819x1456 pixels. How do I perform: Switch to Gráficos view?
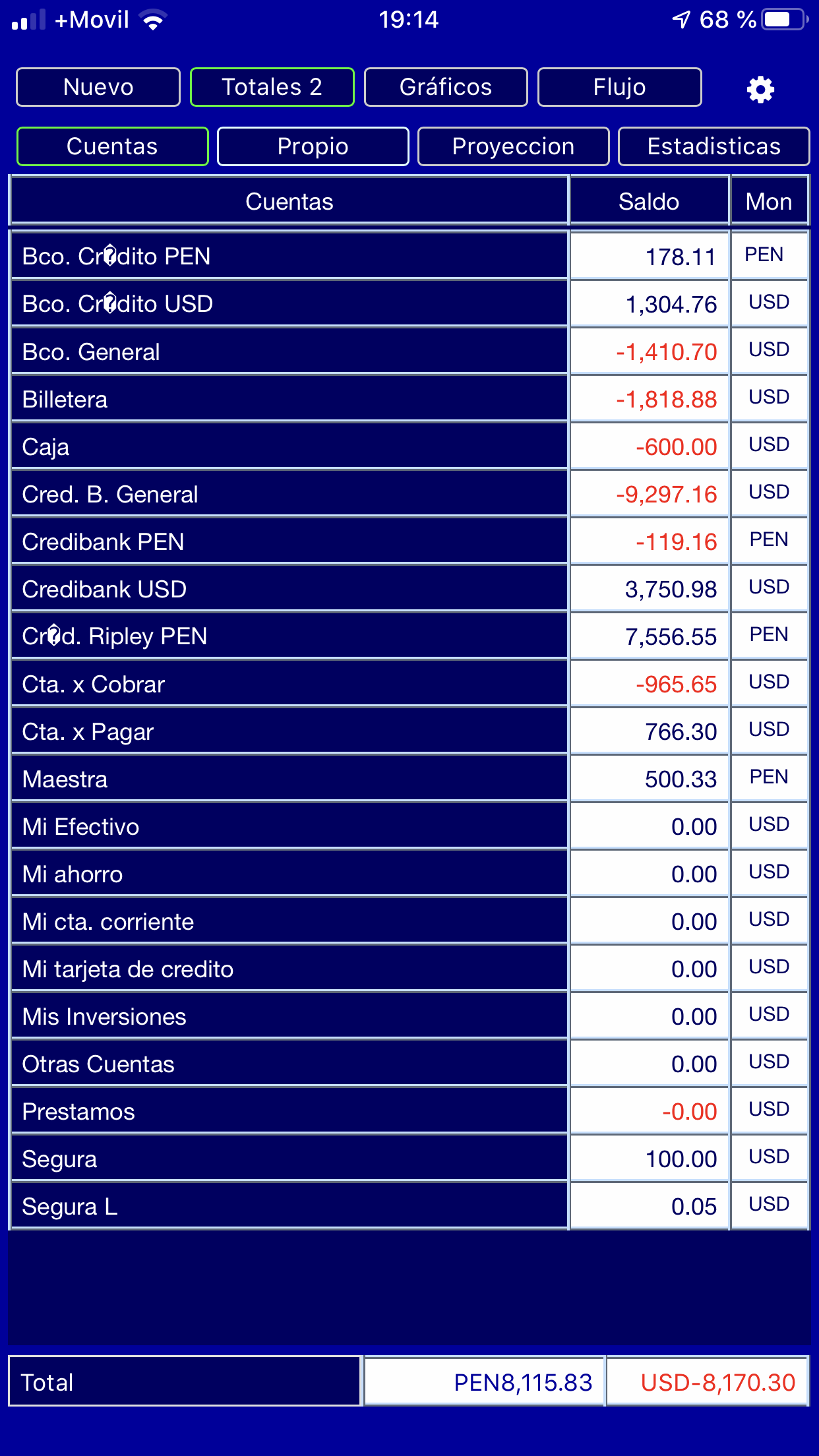tap(446, 87)
